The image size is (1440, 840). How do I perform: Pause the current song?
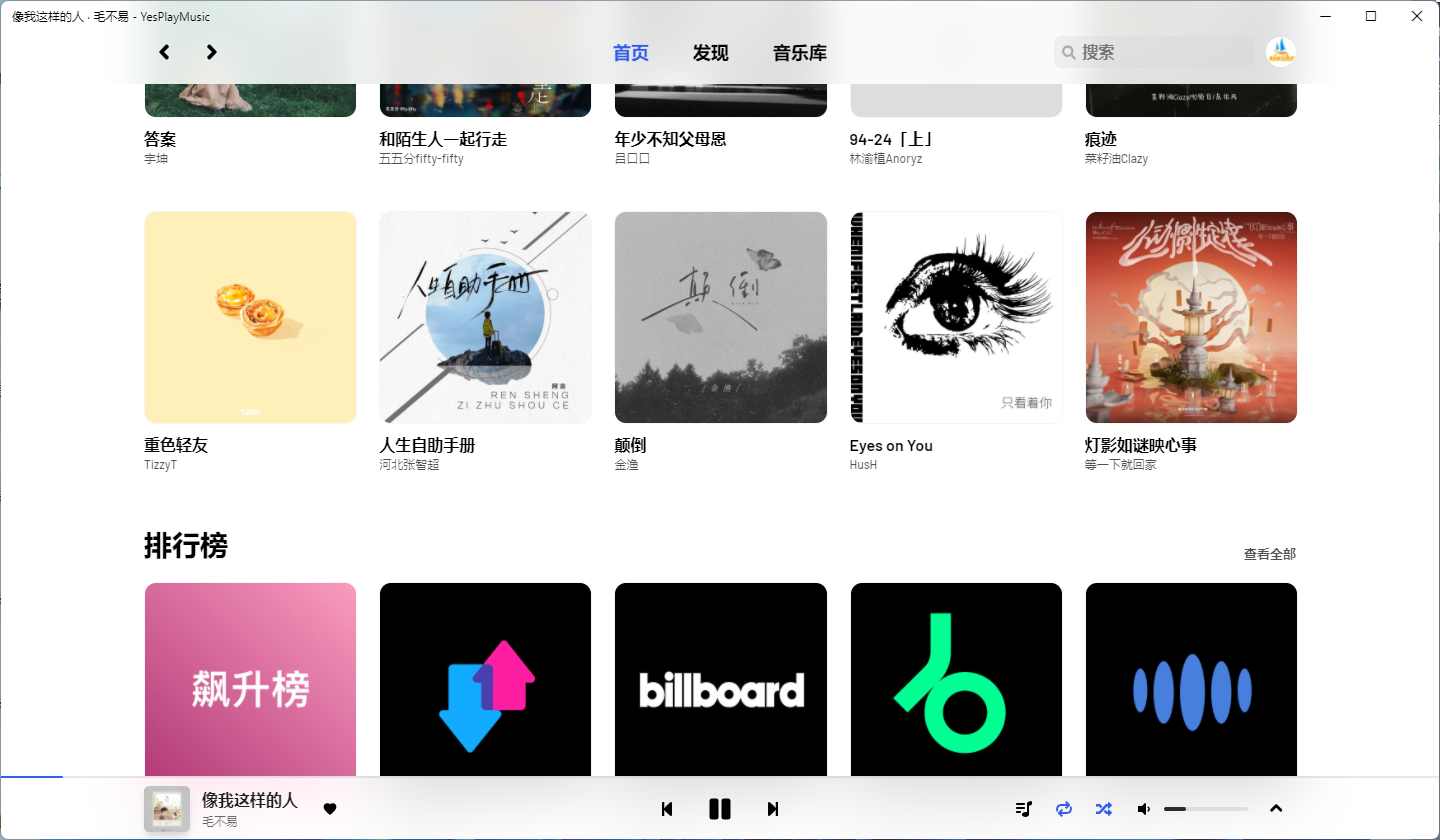click(x=720, y=809)
